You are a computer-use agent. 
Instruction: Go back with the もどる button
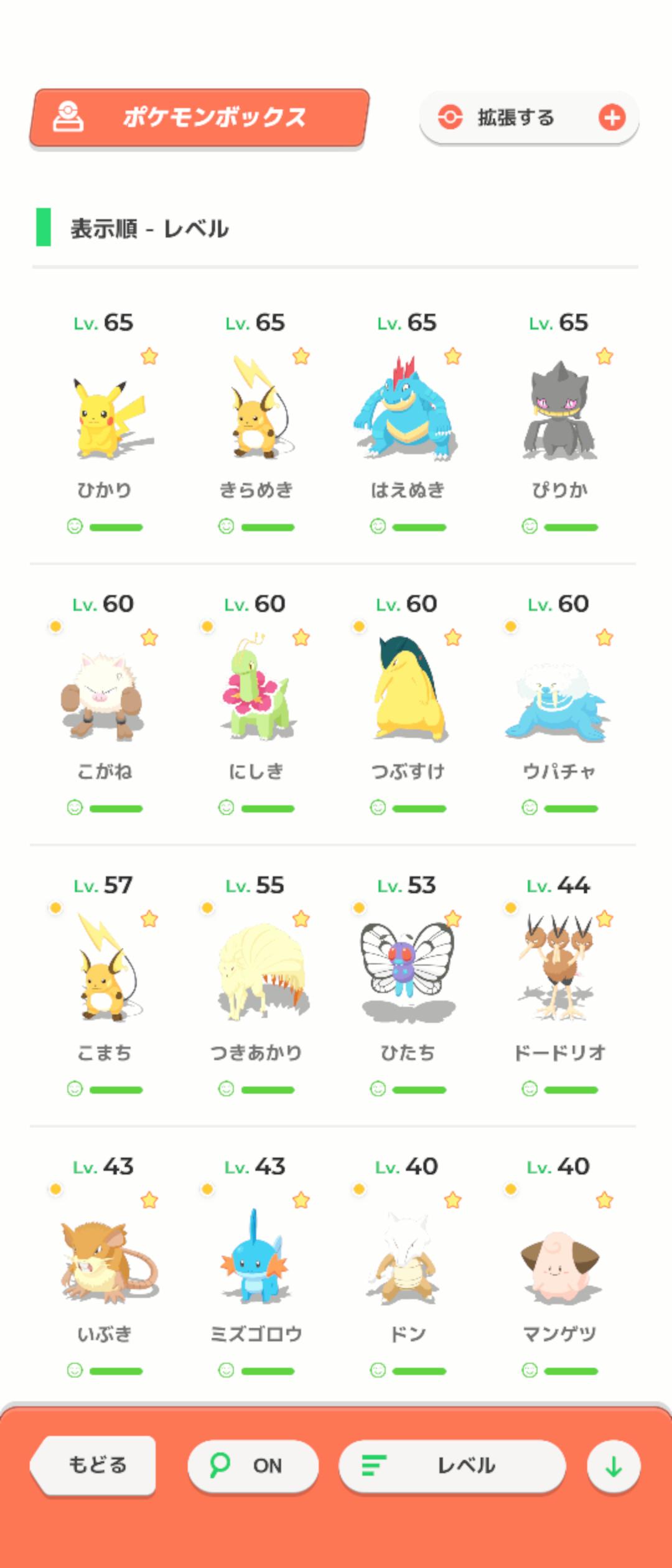point(96,1465)
